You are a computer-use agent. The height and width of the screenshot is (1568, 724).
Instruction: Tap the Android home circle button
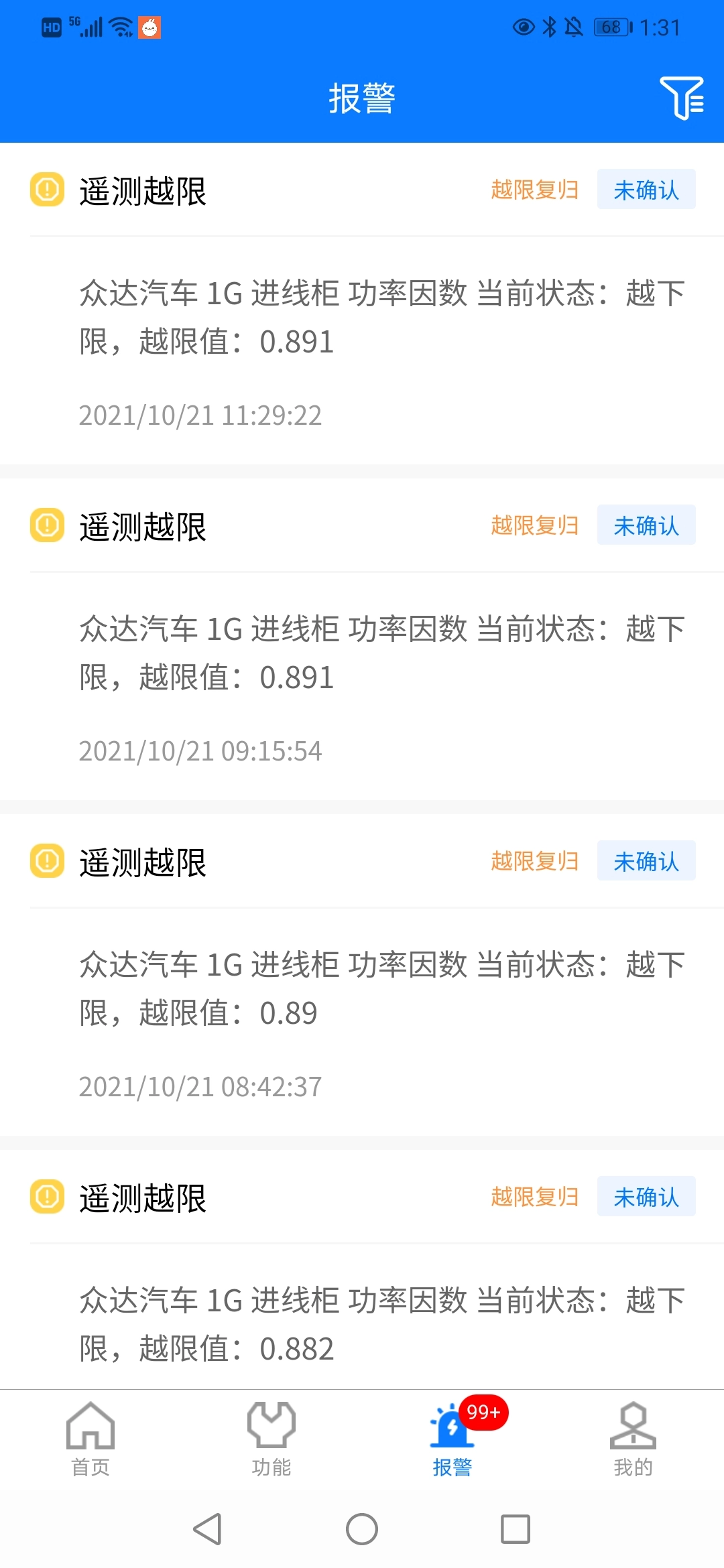click(x=362, y=1530)
